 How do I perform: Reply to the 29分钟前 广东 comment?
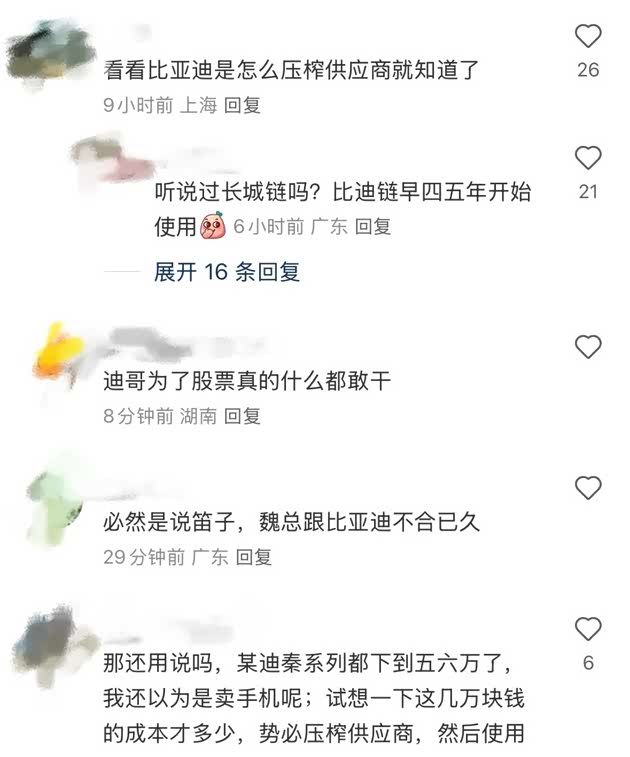[253, 556]
